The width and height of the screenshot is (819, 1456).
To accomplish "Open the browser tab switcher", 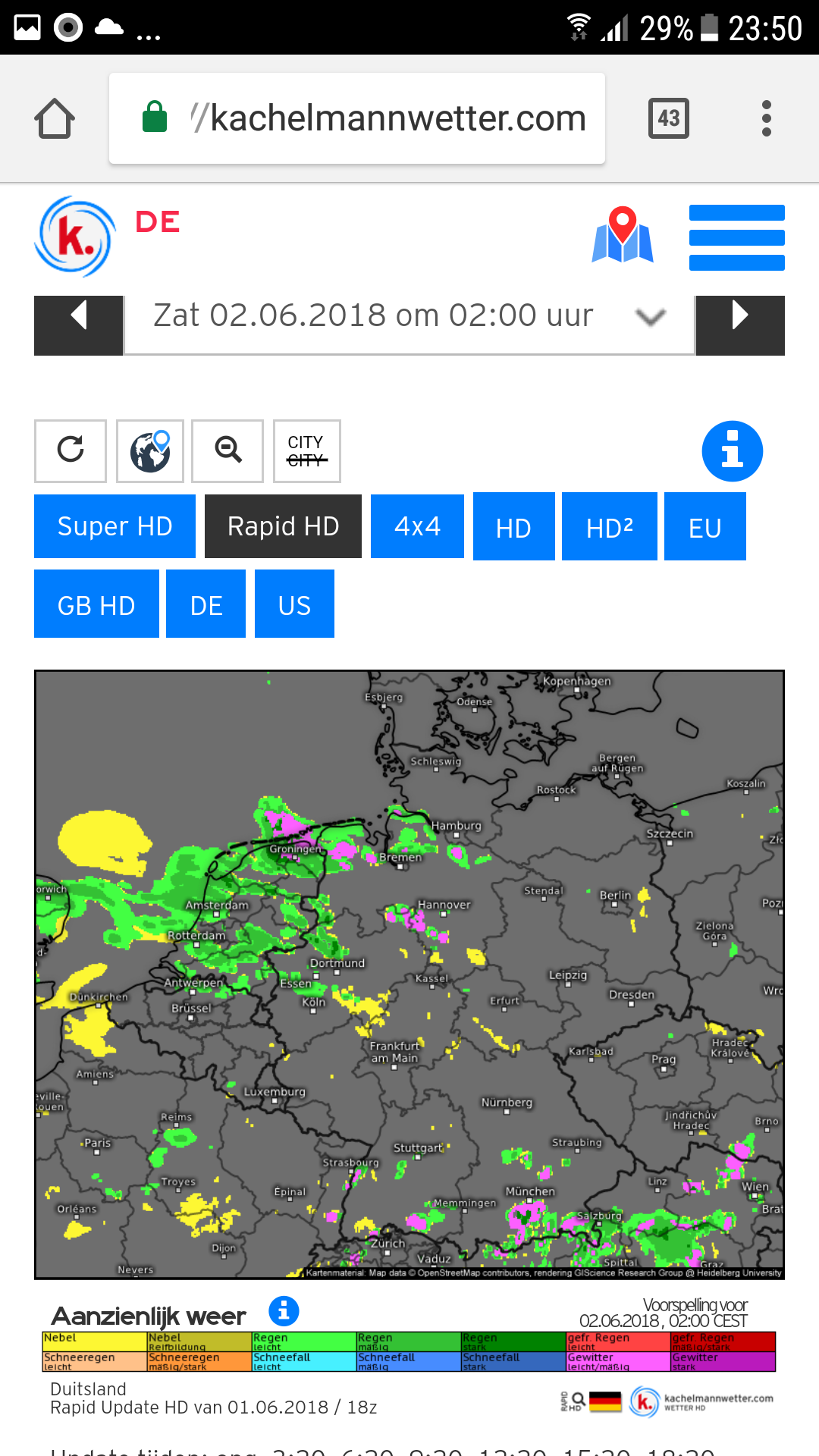I will (x=669, y=118).
